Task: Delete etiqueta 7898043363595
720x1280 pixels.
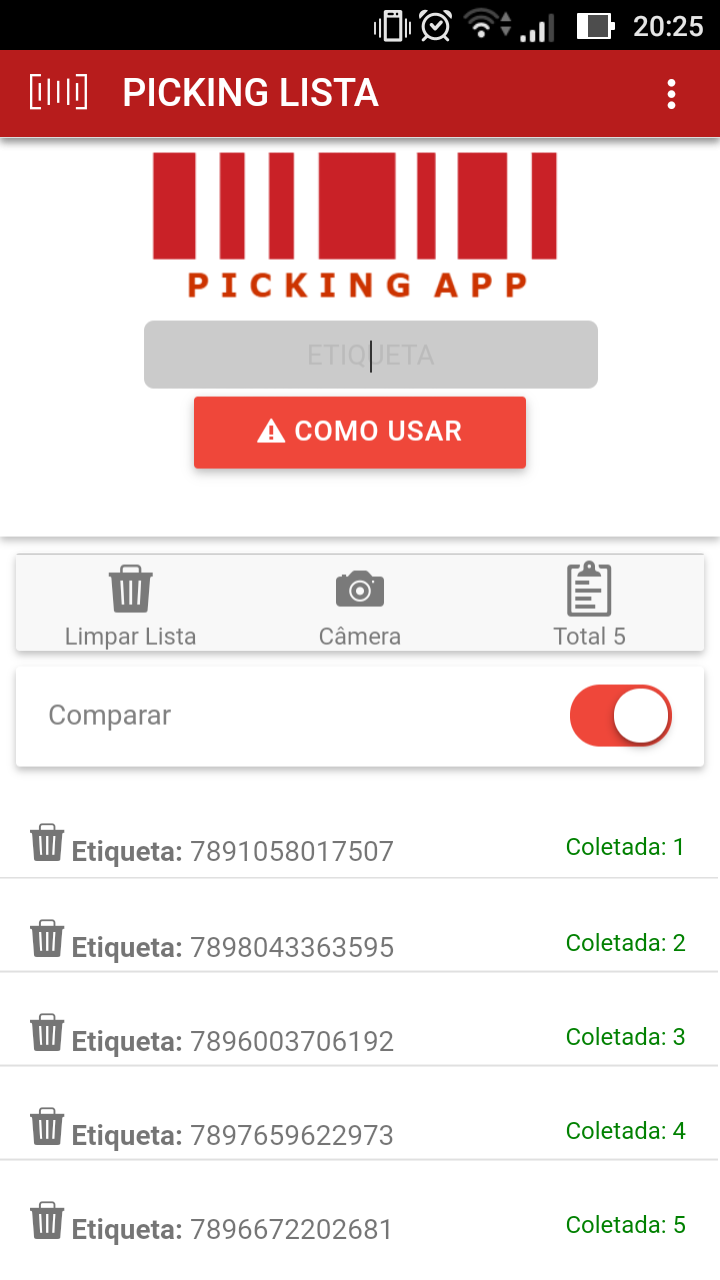Action: pyautogui.click(x=47, y=939)
